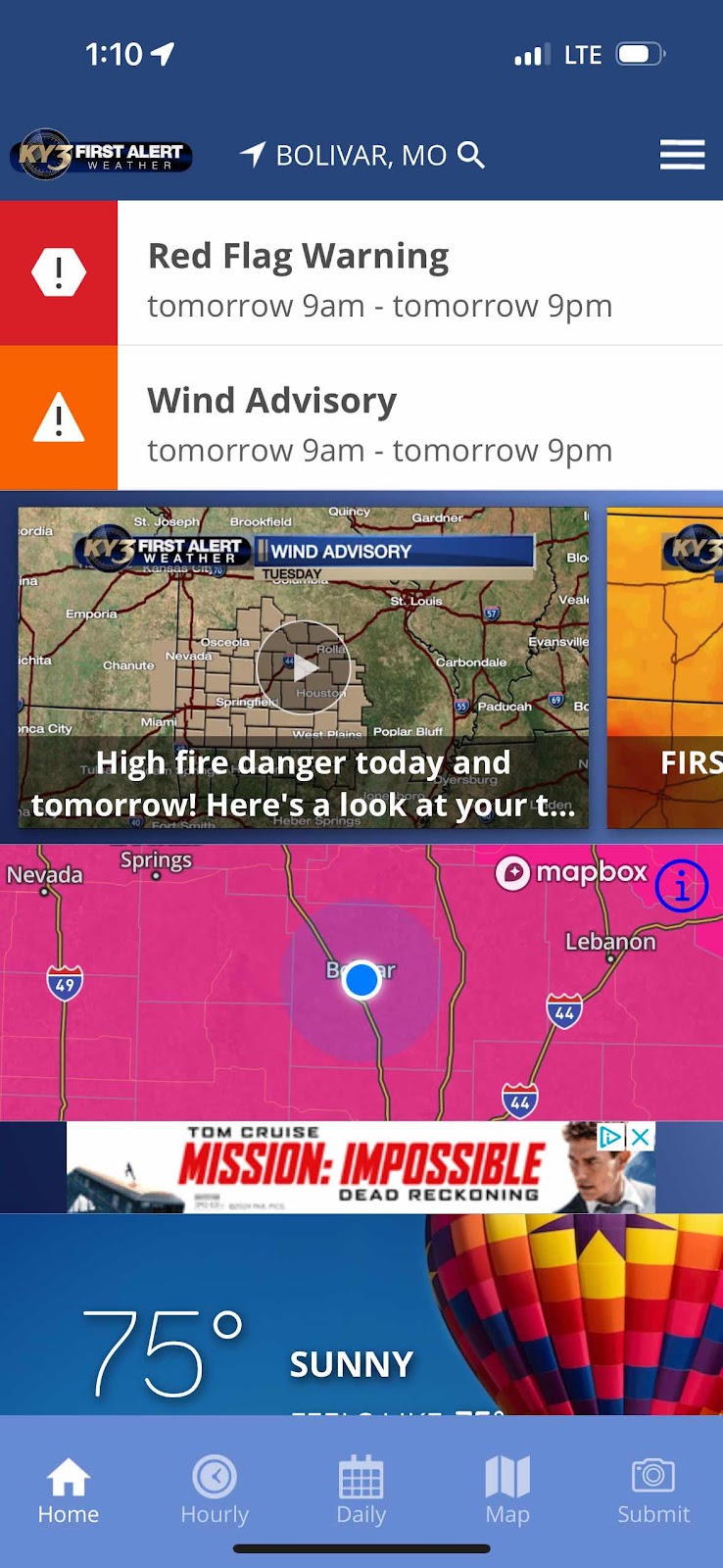Open the Mission: Impossible banner ad

361,1168
